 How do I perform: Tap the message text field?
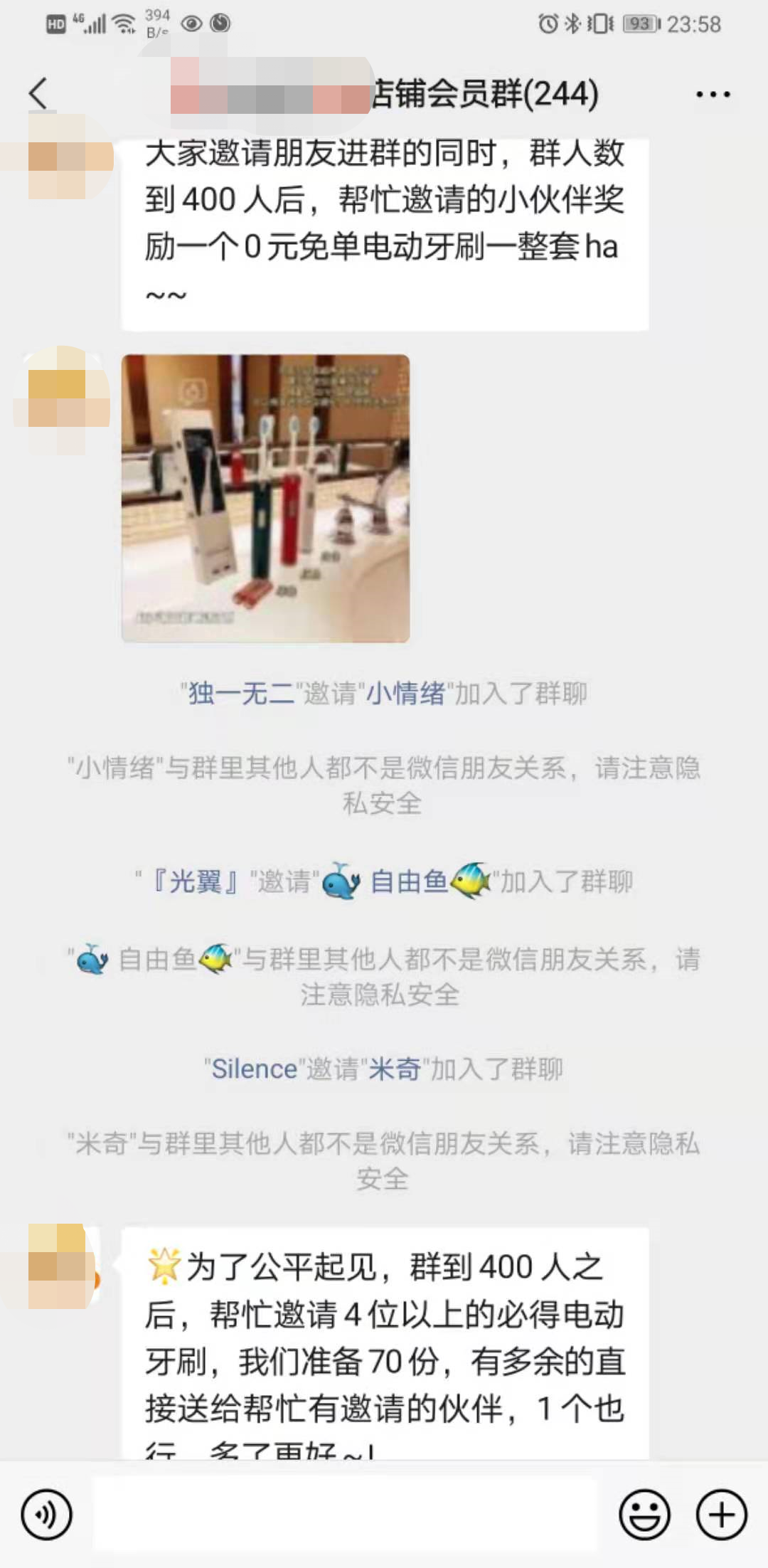coord(345,1514)
